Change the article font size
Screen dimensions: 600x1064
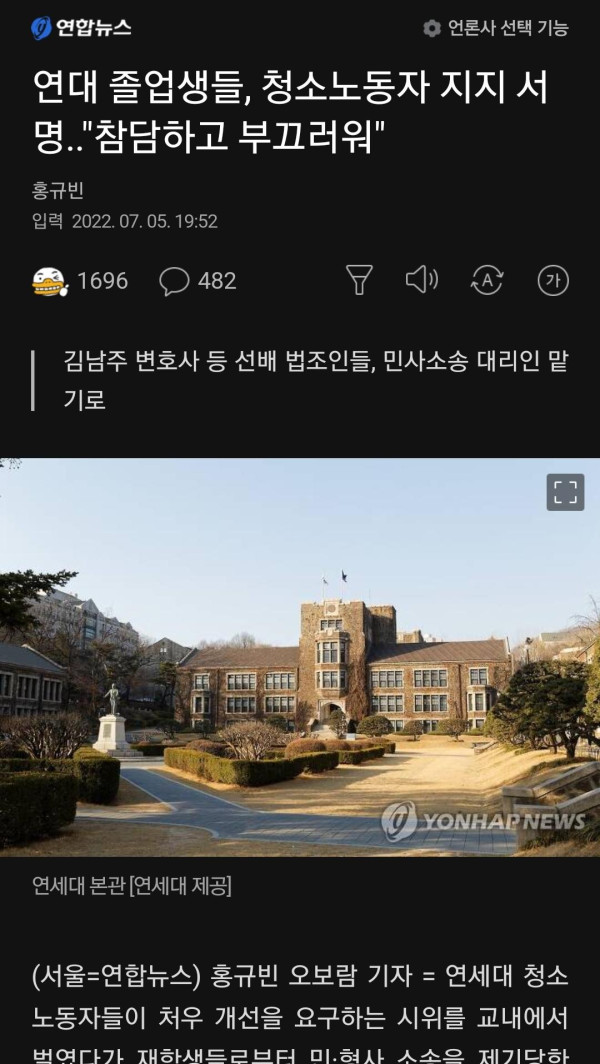tap(552, 281)
